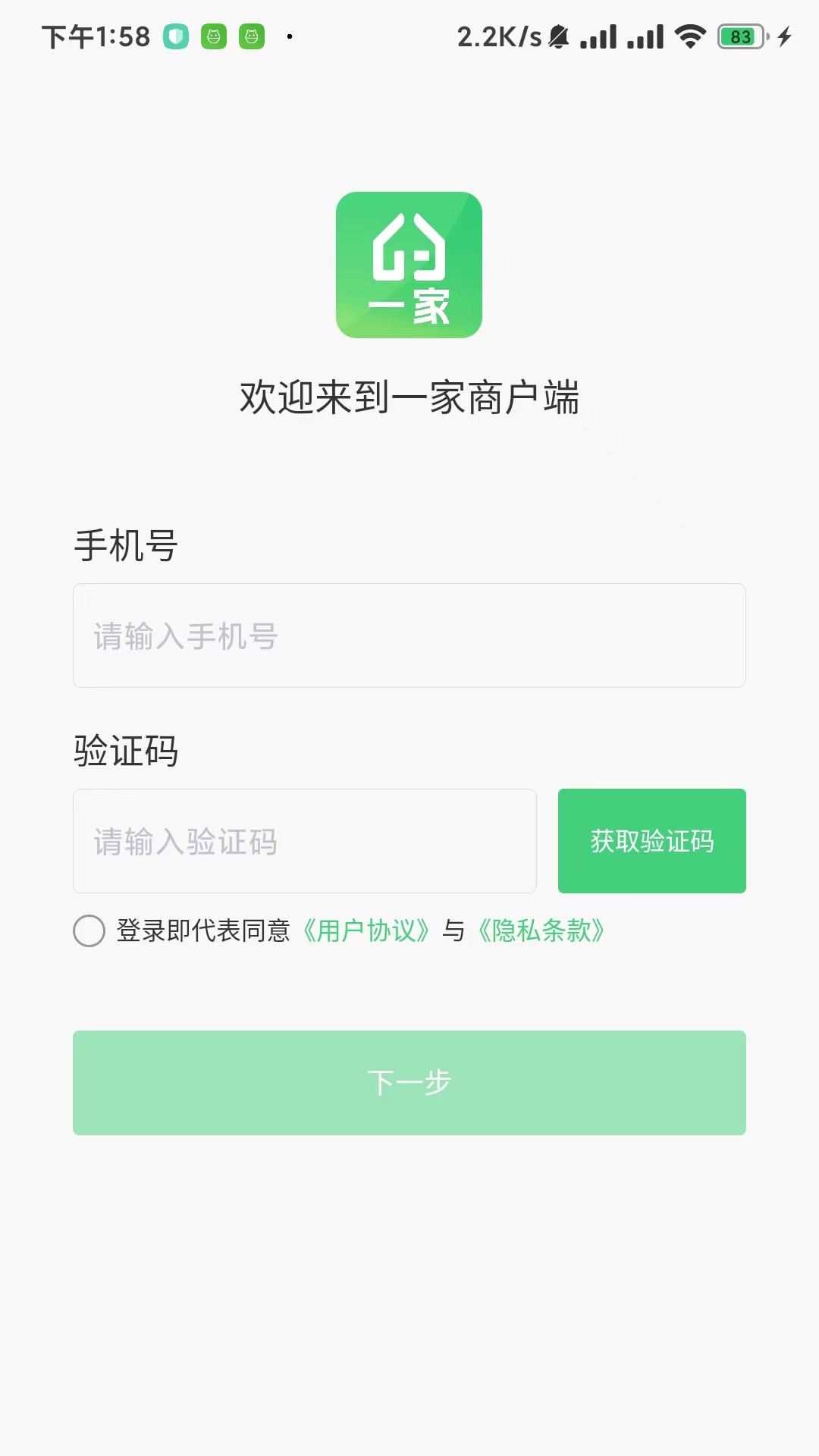Focus the 请输入手机号 phone number field
Image resolution: width=819 pixels, height=1456 pixels.
409,635
